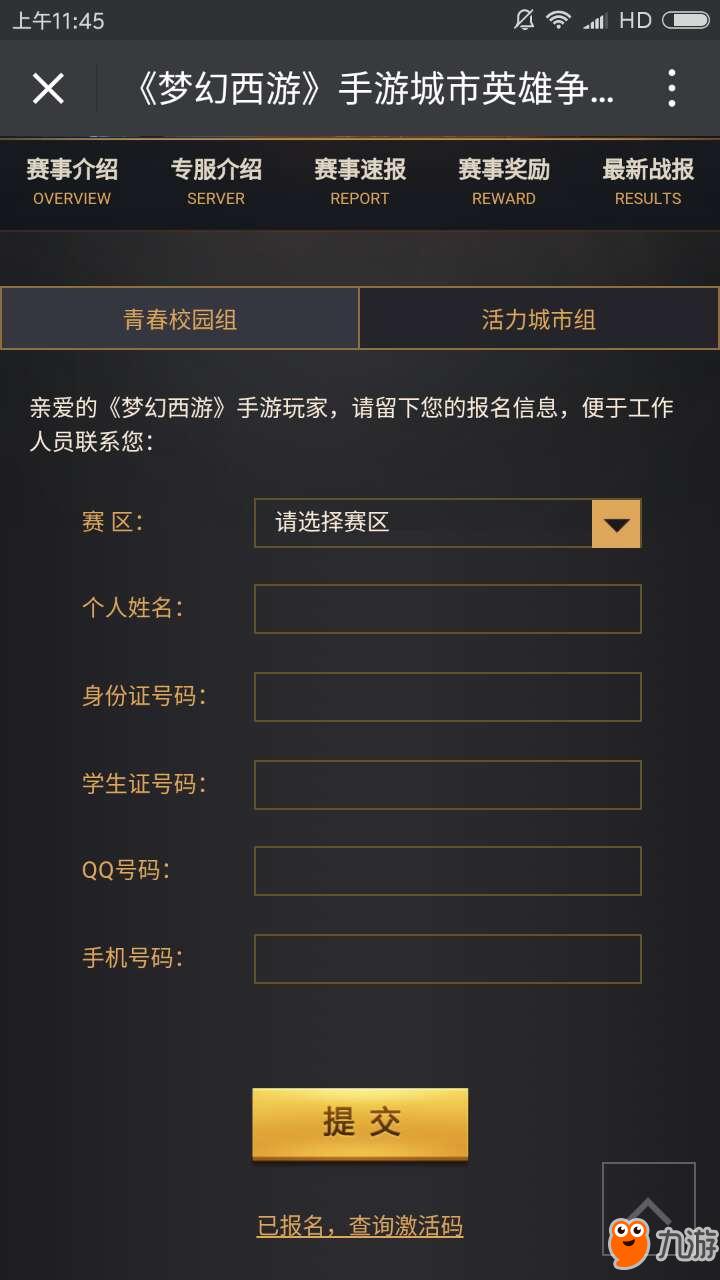720x1280 pixels.
Task: Open the 专服介绍 Server section
Action: click(x=216, y=181)
